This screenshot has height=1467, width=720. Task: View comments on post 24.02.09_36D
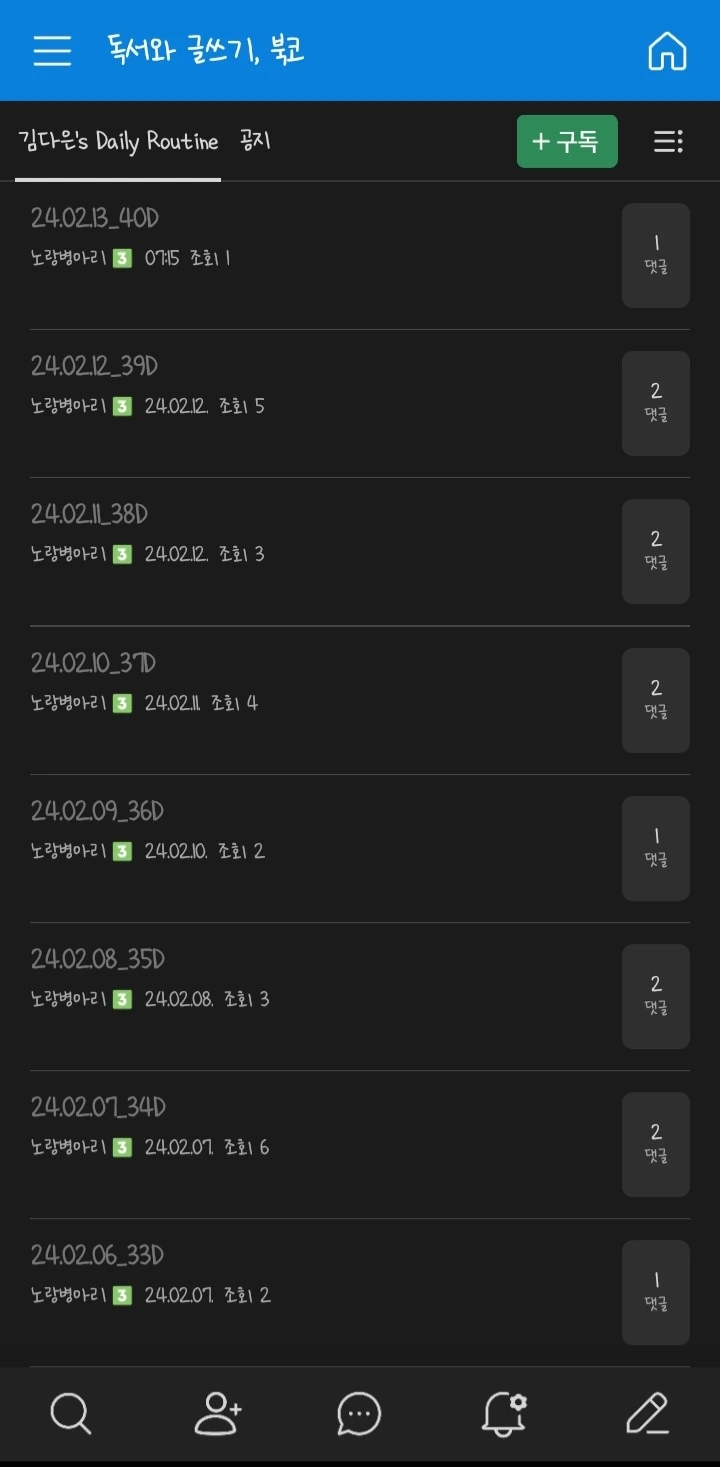point(655,848)
